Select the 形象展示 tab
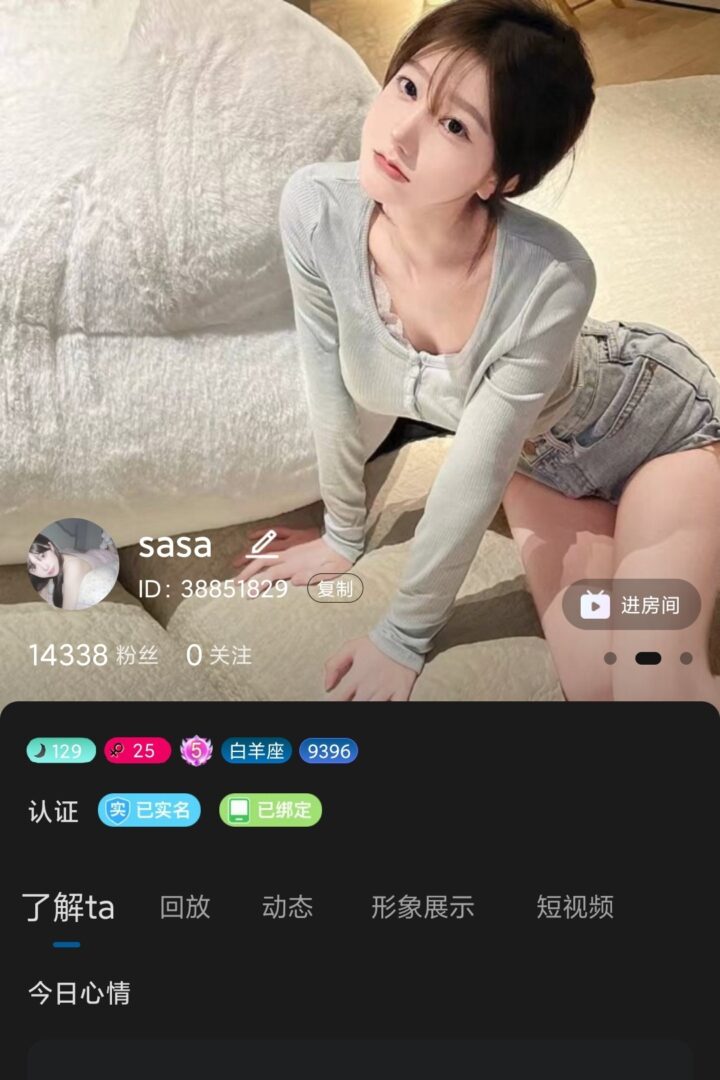Screen dimensions: 720x1080 [422, 907]
